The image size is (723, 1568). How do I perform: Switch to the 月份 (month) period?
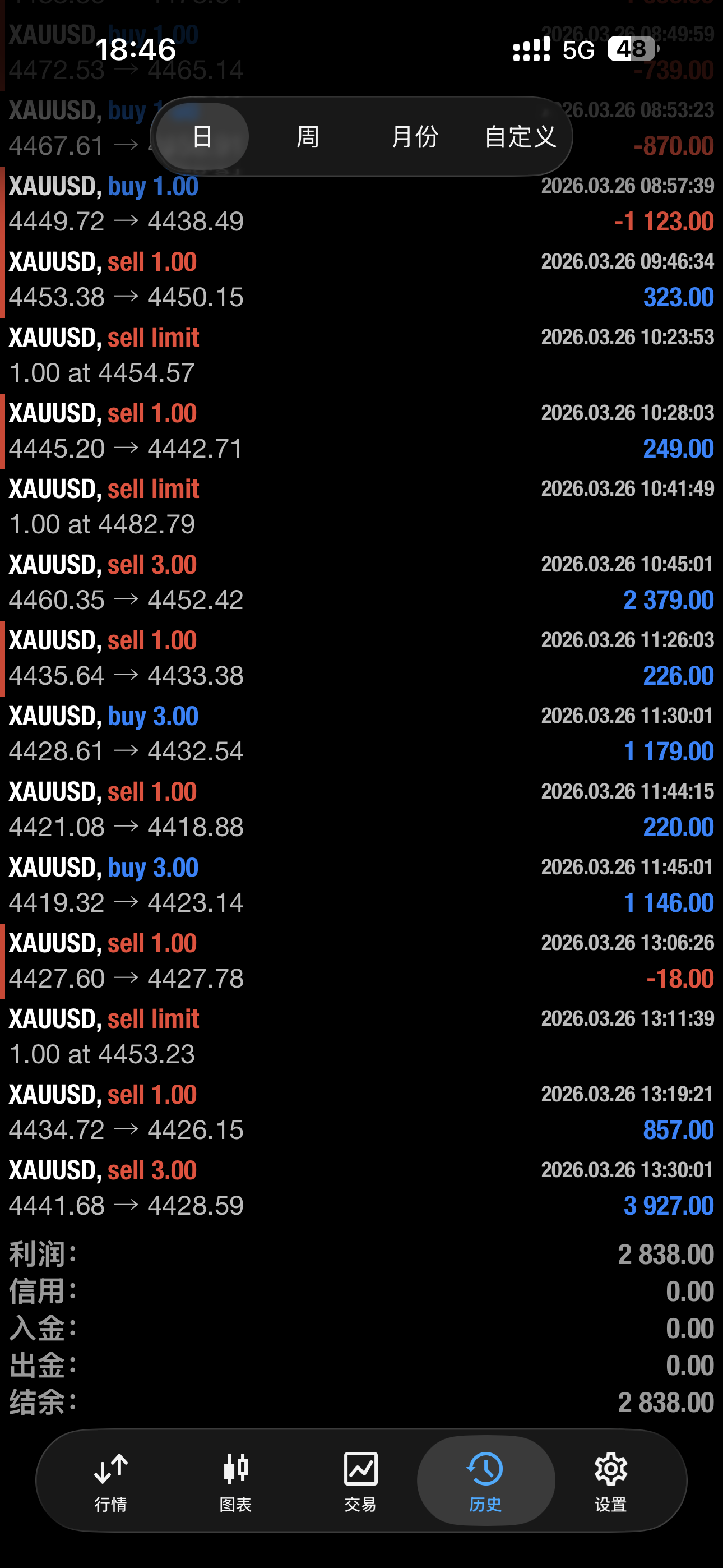[x=414, y=136]
